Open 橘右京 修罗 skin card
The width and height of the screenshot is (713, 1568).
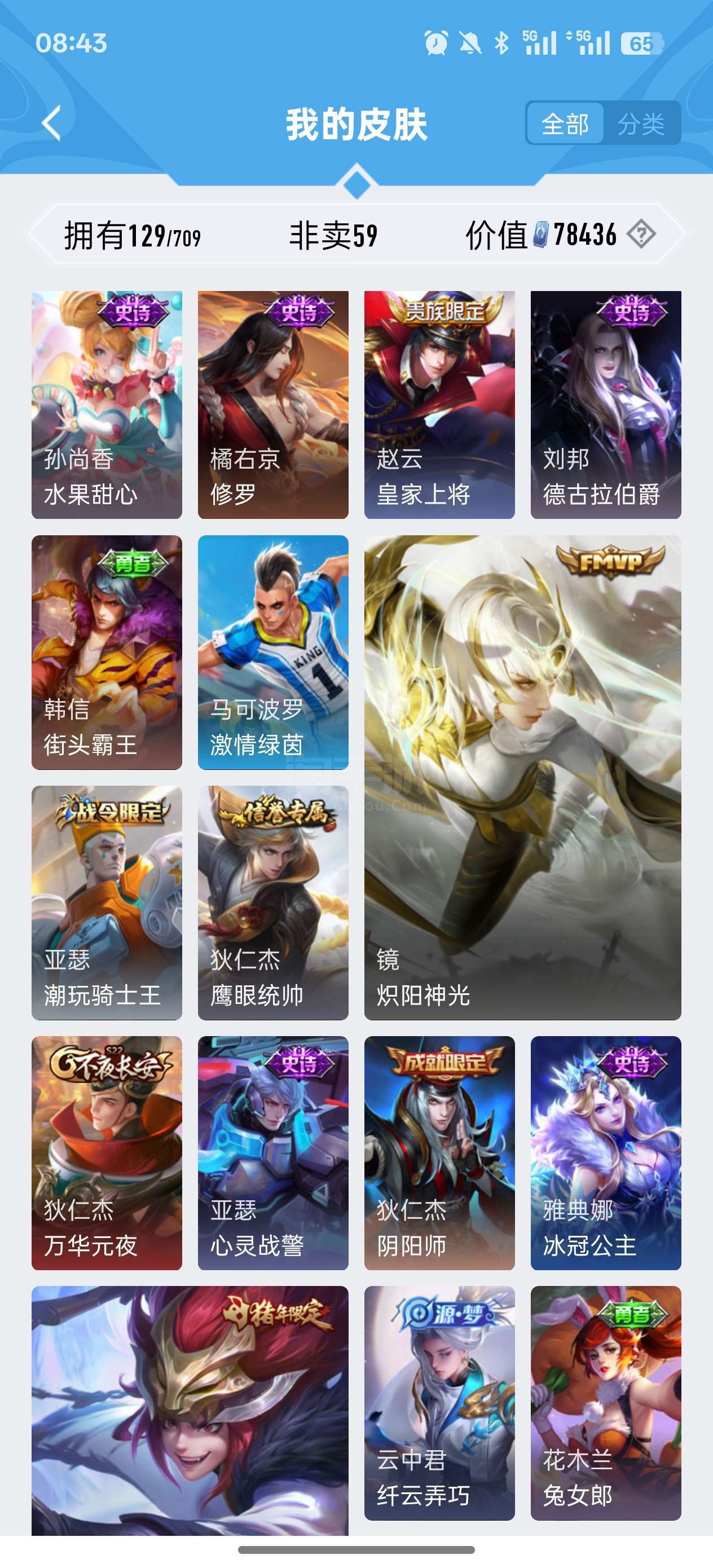[x=273, y=404]
